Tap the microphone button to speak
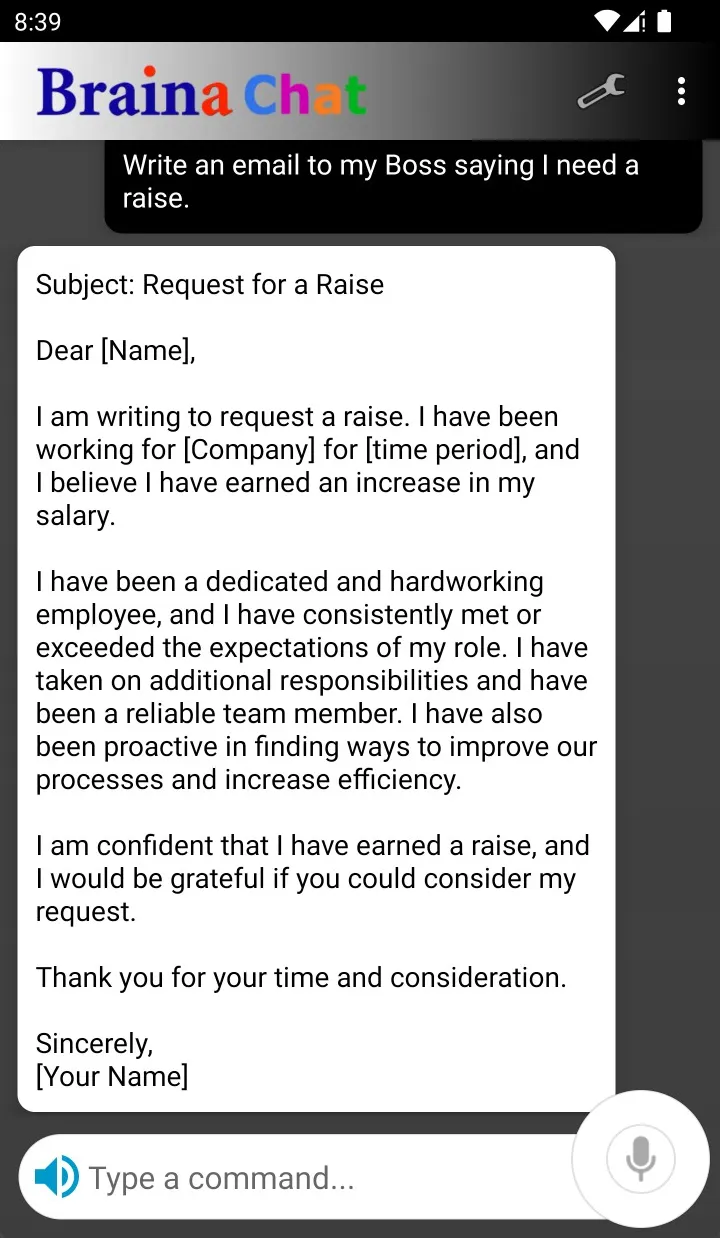720x1238 pixels. click(x=640, y=1159)
